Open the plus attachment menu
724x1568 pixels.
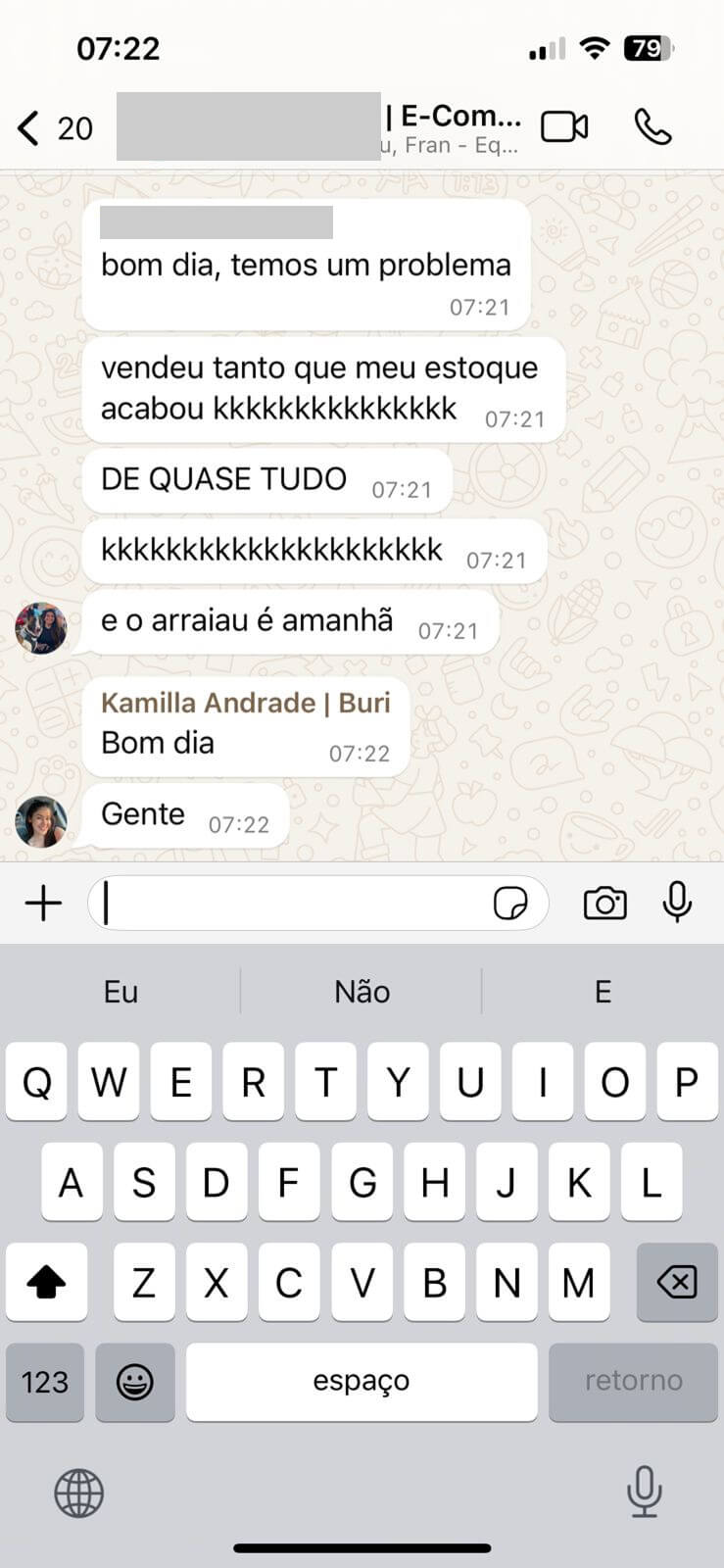[x=43, y=903]
